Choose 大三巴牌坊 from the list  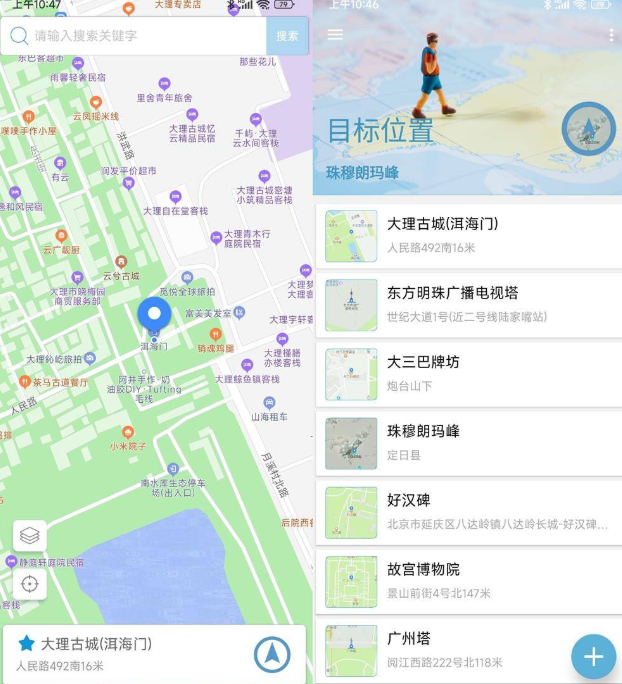click(468, 373)
